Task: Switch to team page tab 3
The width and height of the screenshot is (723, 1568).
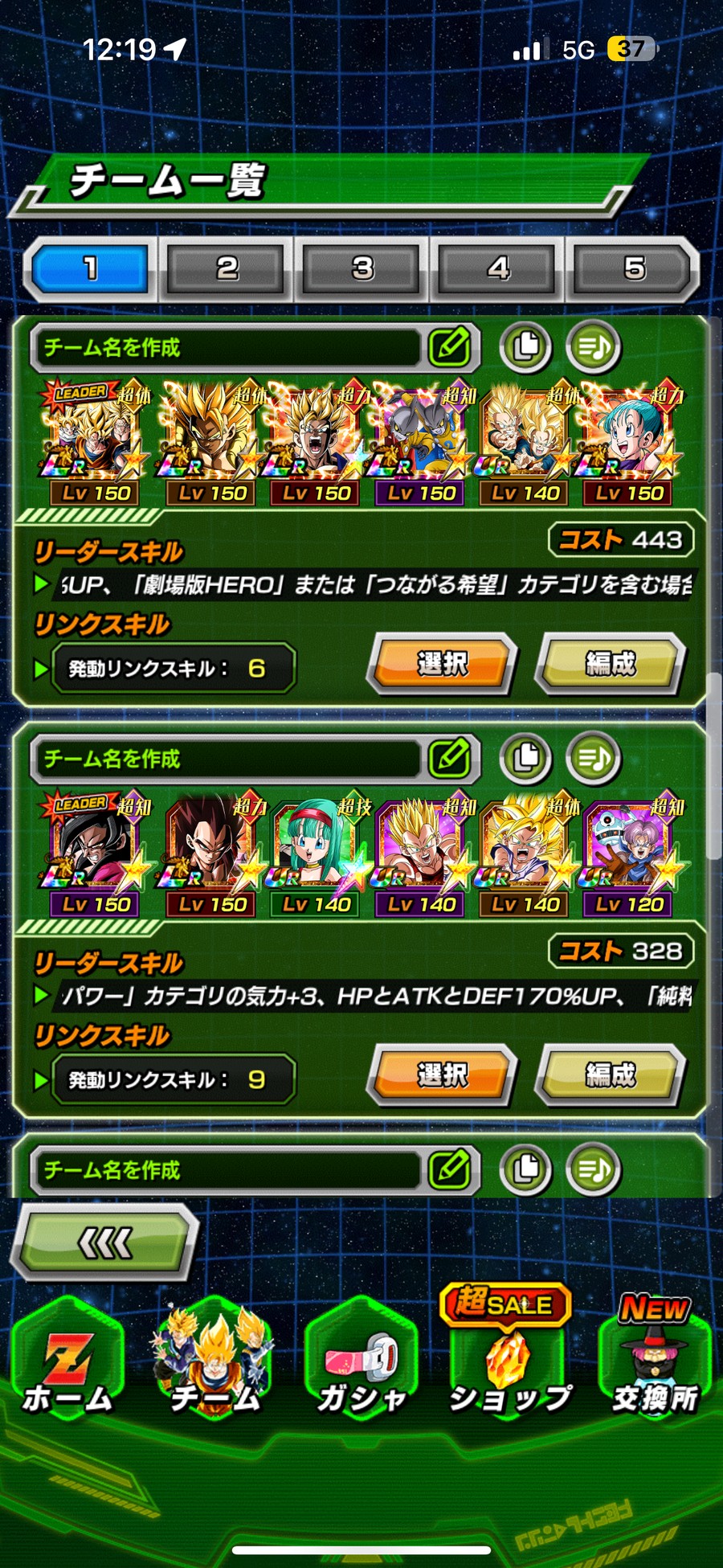Action: click(362, 268)
